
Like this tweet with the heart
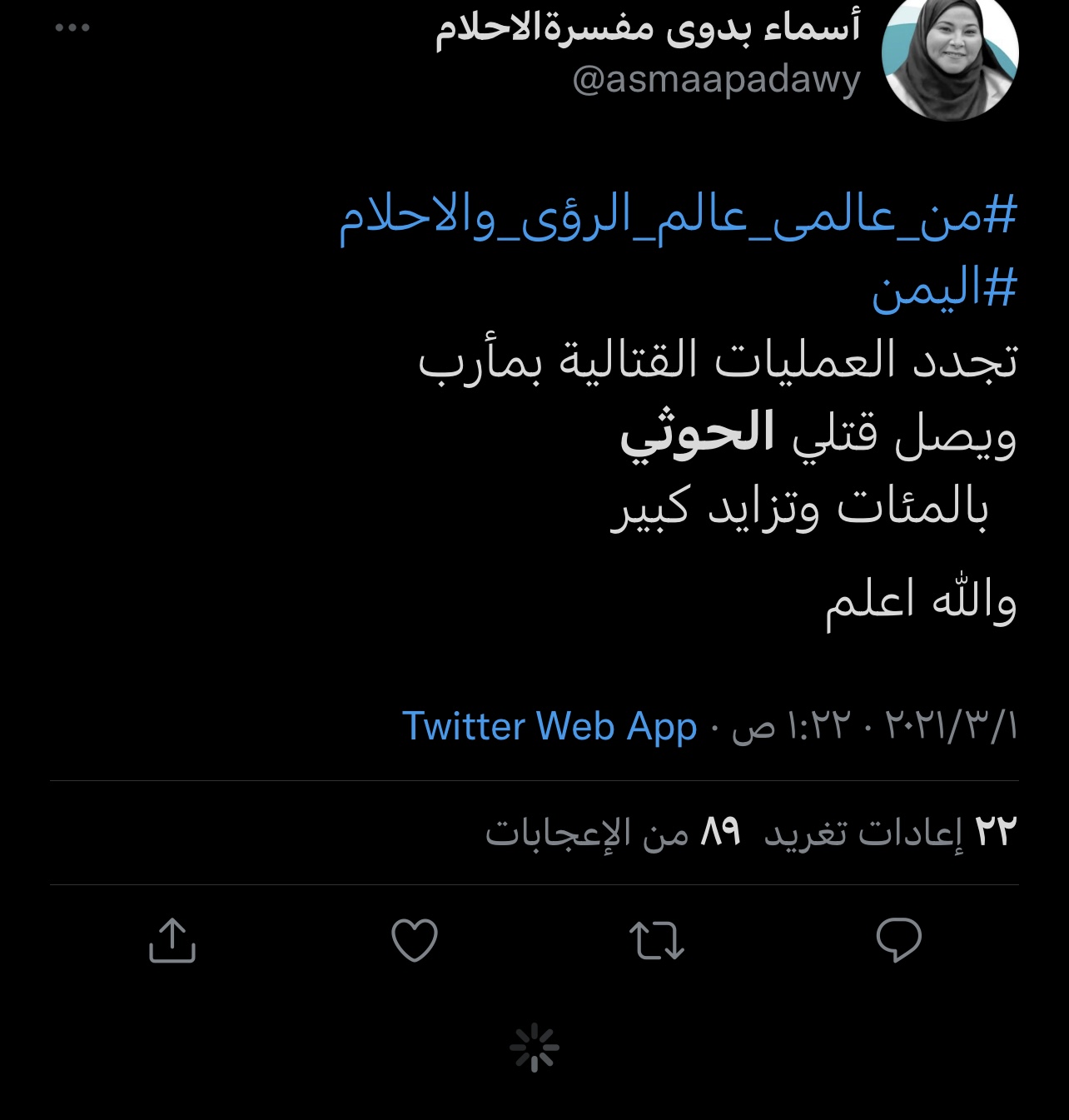click(415, 940)
